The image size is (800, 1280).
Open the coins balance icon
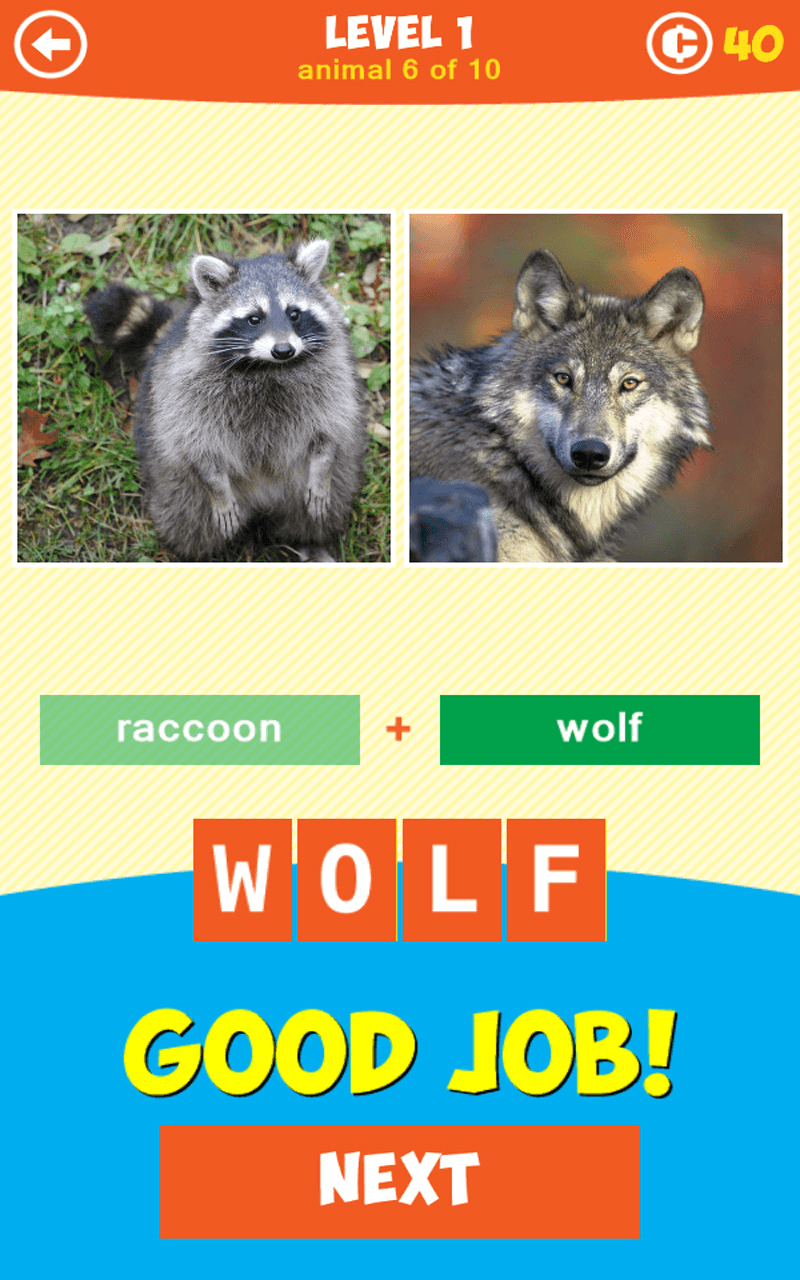[679, 44]
